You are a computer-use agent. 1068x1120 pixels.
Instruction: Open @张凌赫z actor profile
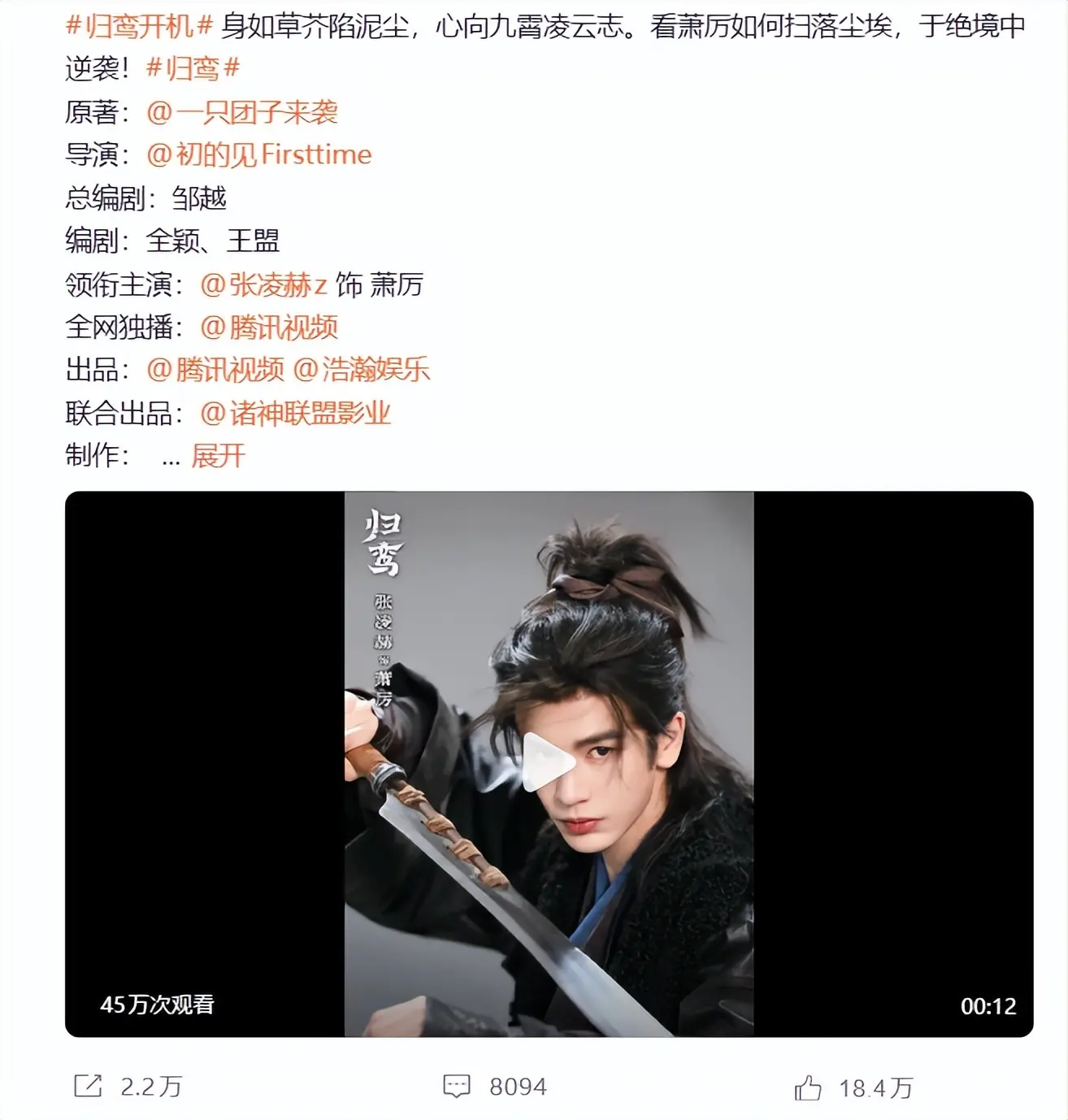[263, 284]
